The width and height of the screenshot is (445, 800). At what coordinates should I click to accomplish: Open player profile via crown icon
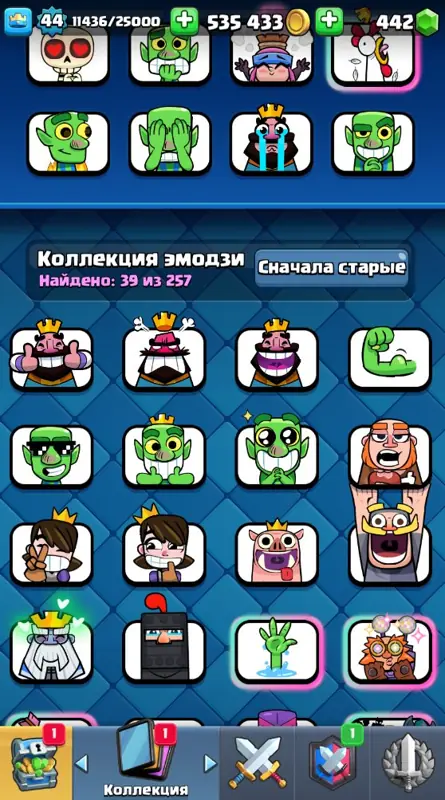[x=18, y=21]
